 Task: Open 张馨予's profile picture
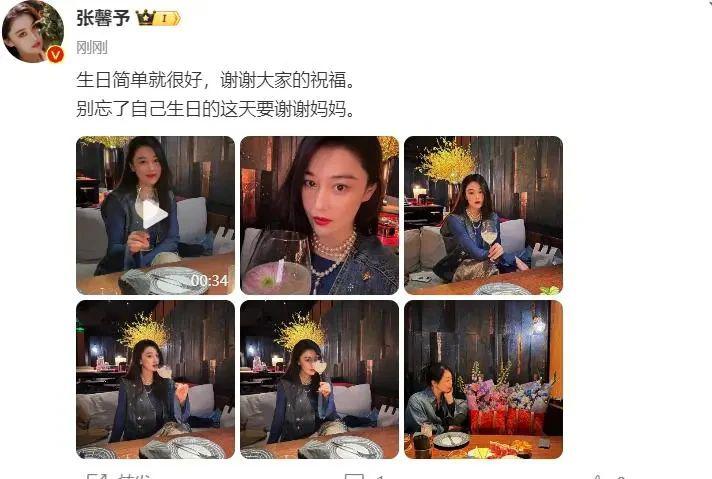coord(33,31)
